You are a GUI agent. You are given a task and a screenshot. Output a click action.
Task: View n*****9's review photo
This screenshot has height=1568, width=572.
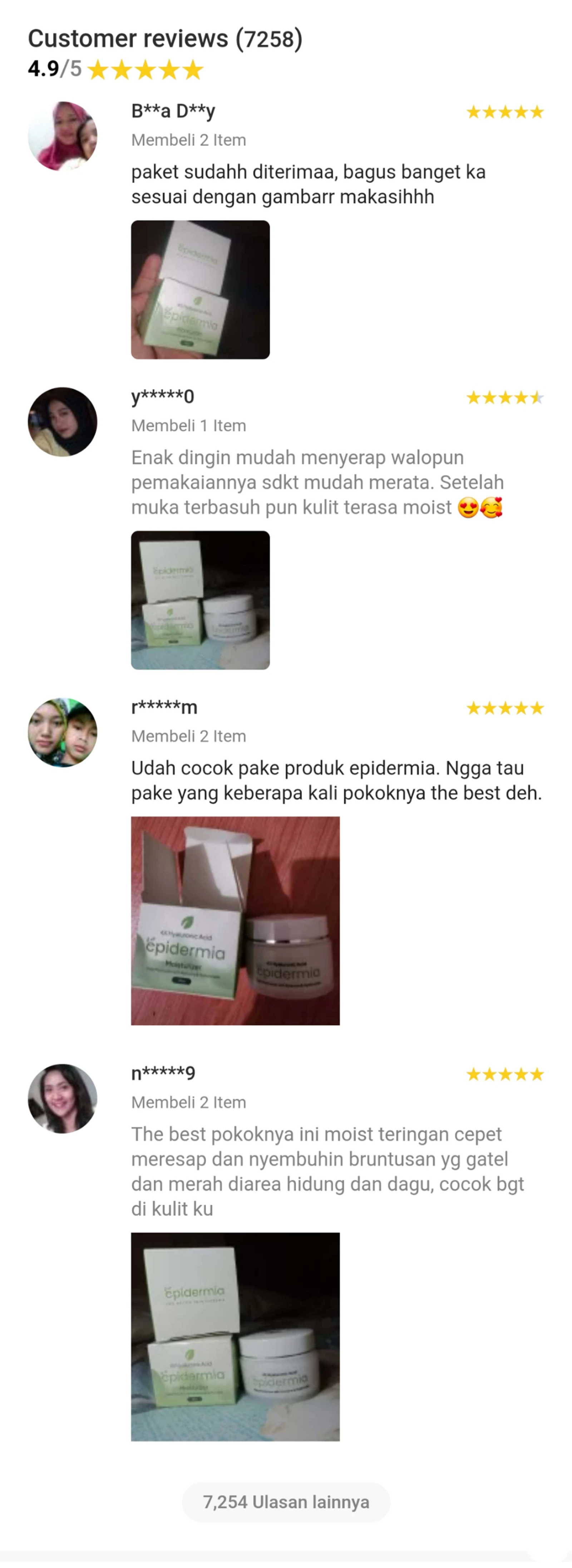pyautogui.click(x=235, y=1337)
